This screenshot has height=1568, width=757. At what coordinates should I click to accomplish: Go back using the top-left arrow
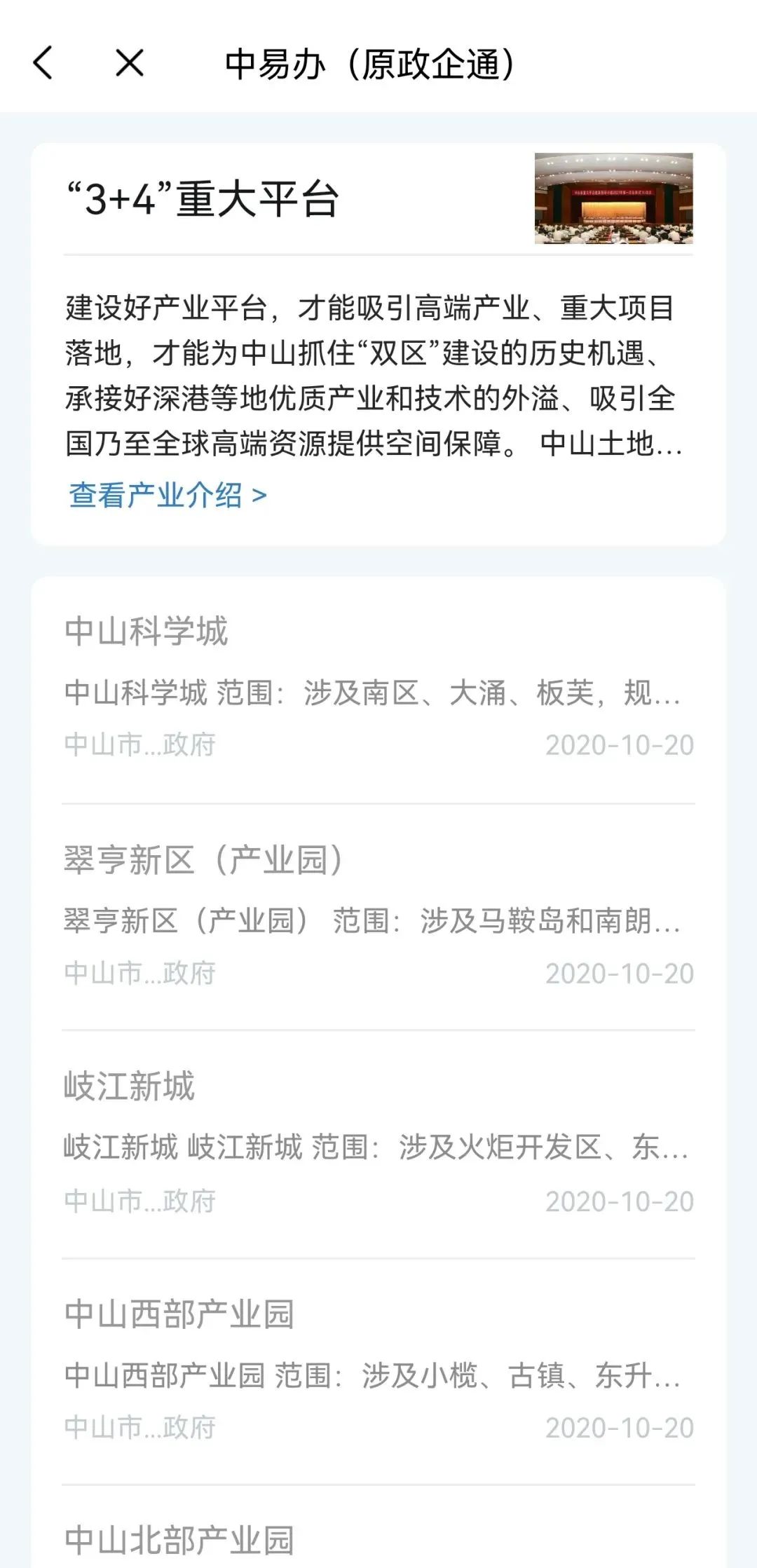pyautogui.click(x=43, y=63)
